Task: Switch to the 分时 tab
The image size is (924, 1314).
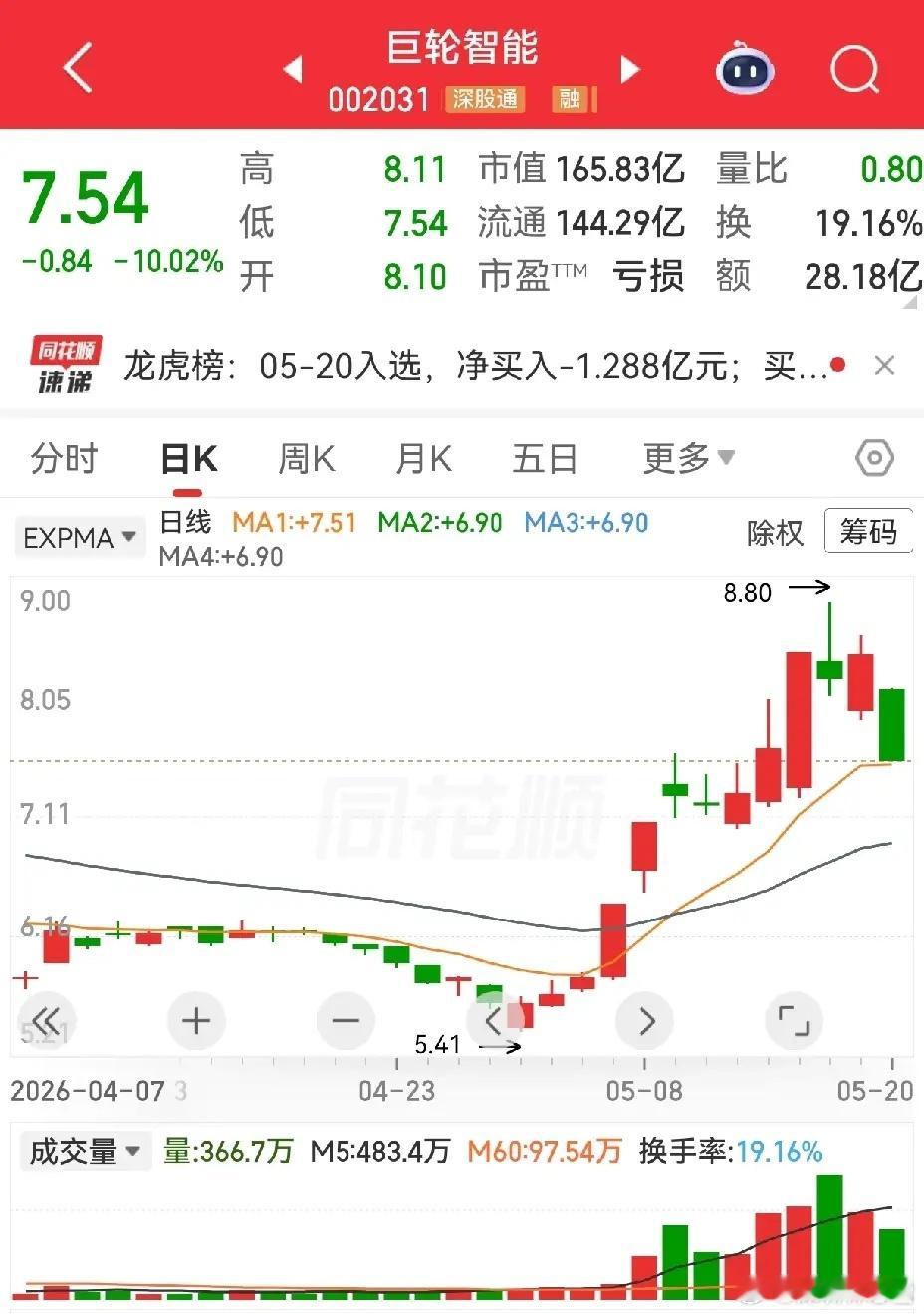Action: click(x=64, y=459)
